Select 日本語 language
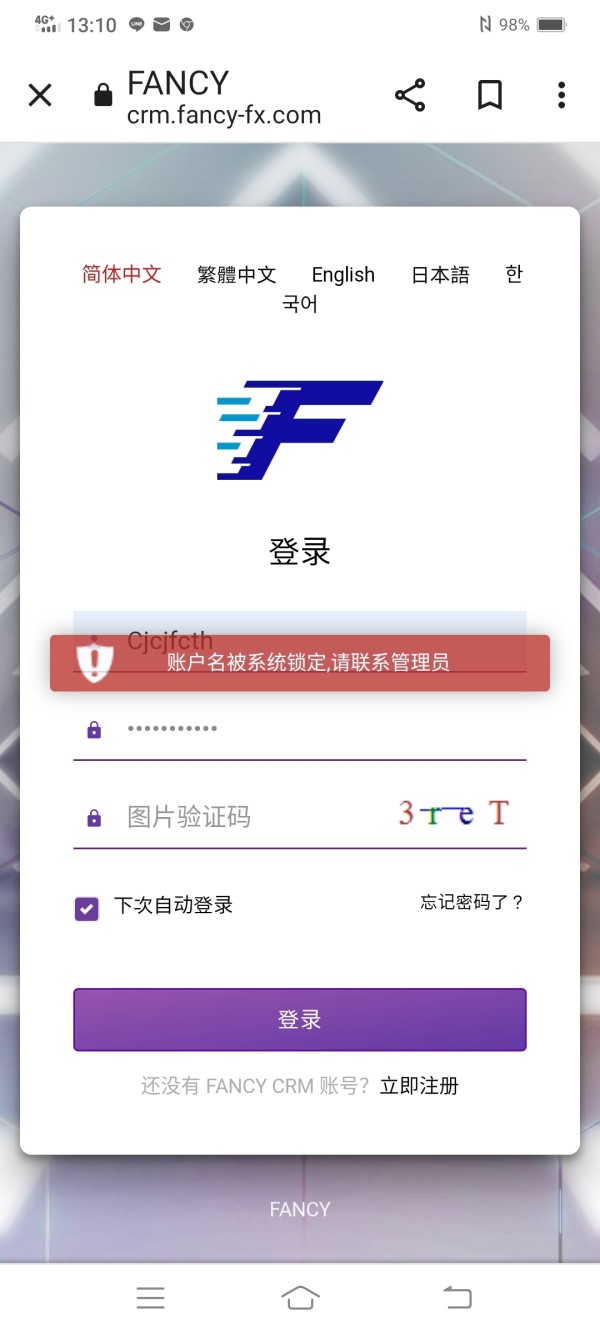The height and width of the screenshot is (1333, 600). (440, 275)
